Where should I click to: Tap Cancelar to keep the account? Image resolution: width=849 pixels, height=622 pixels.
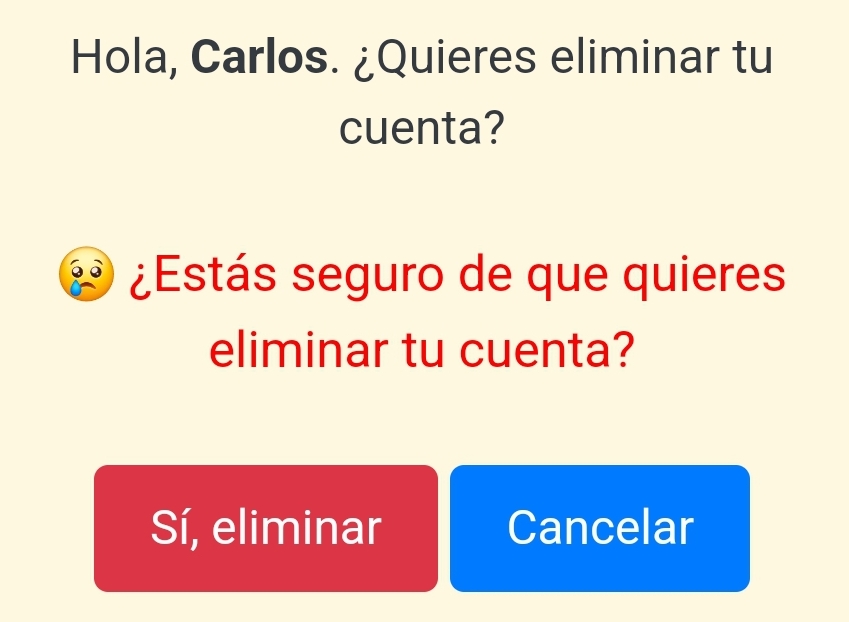599,528
